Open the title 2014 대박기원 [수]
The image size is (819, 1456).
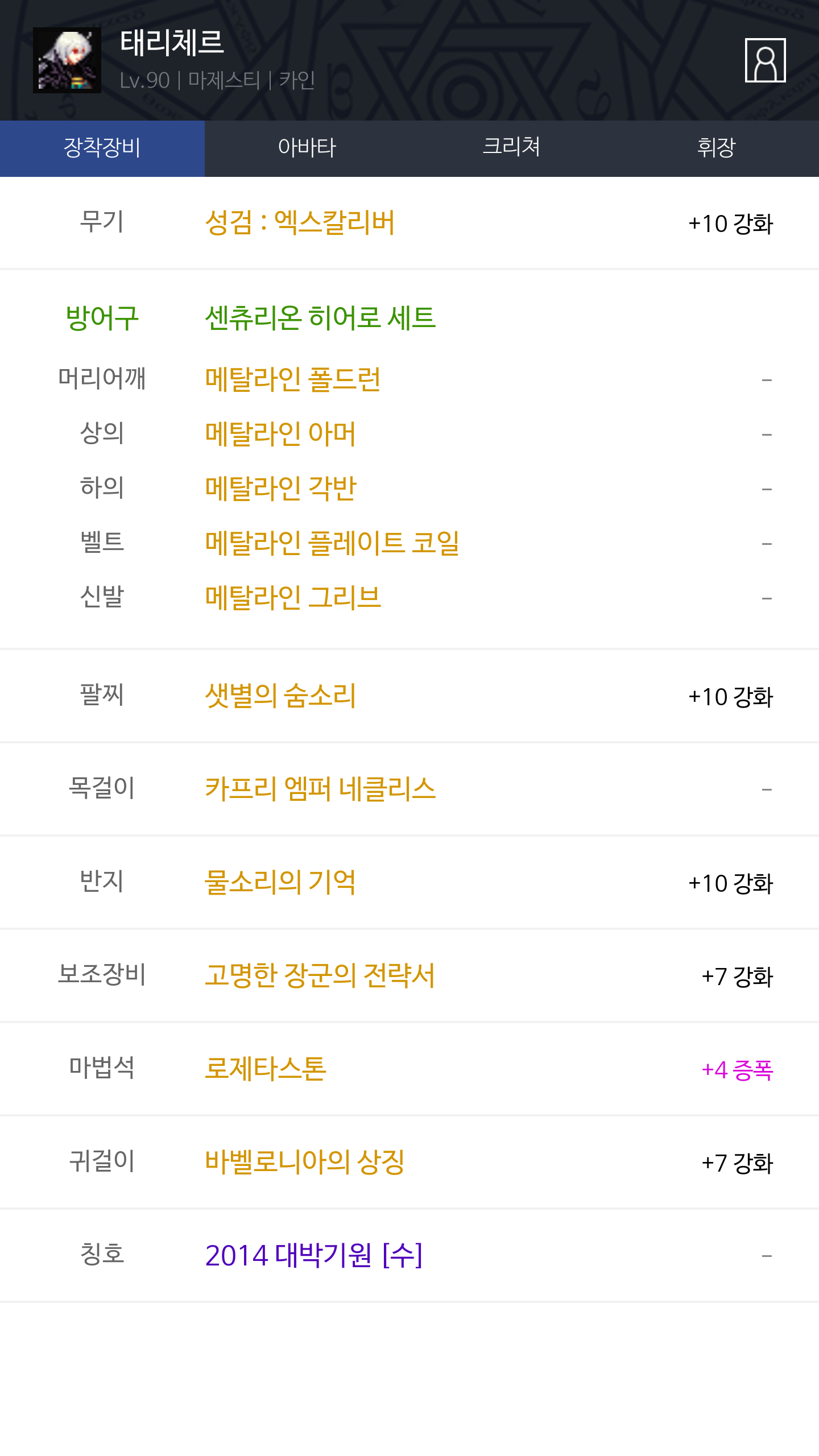tap(313, 1255)
